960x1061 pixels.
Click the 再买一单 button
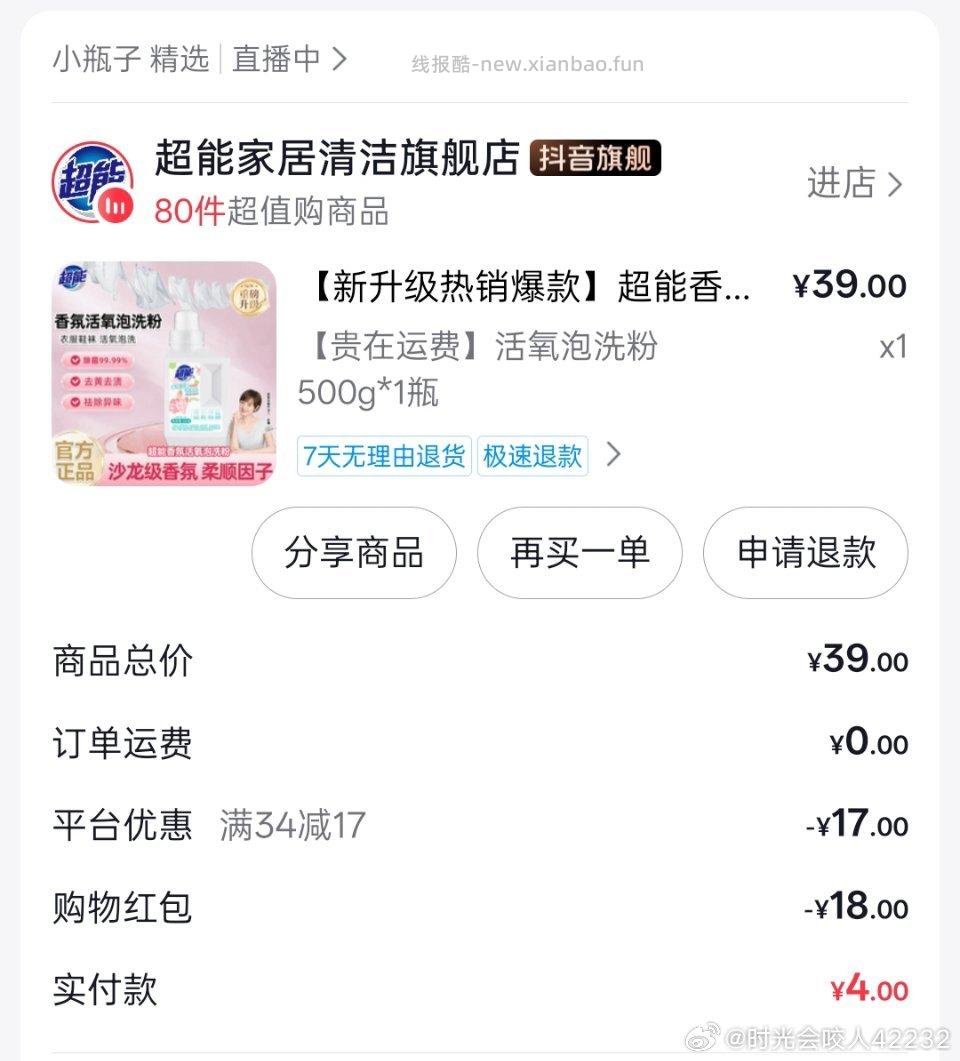coord(580,553)
